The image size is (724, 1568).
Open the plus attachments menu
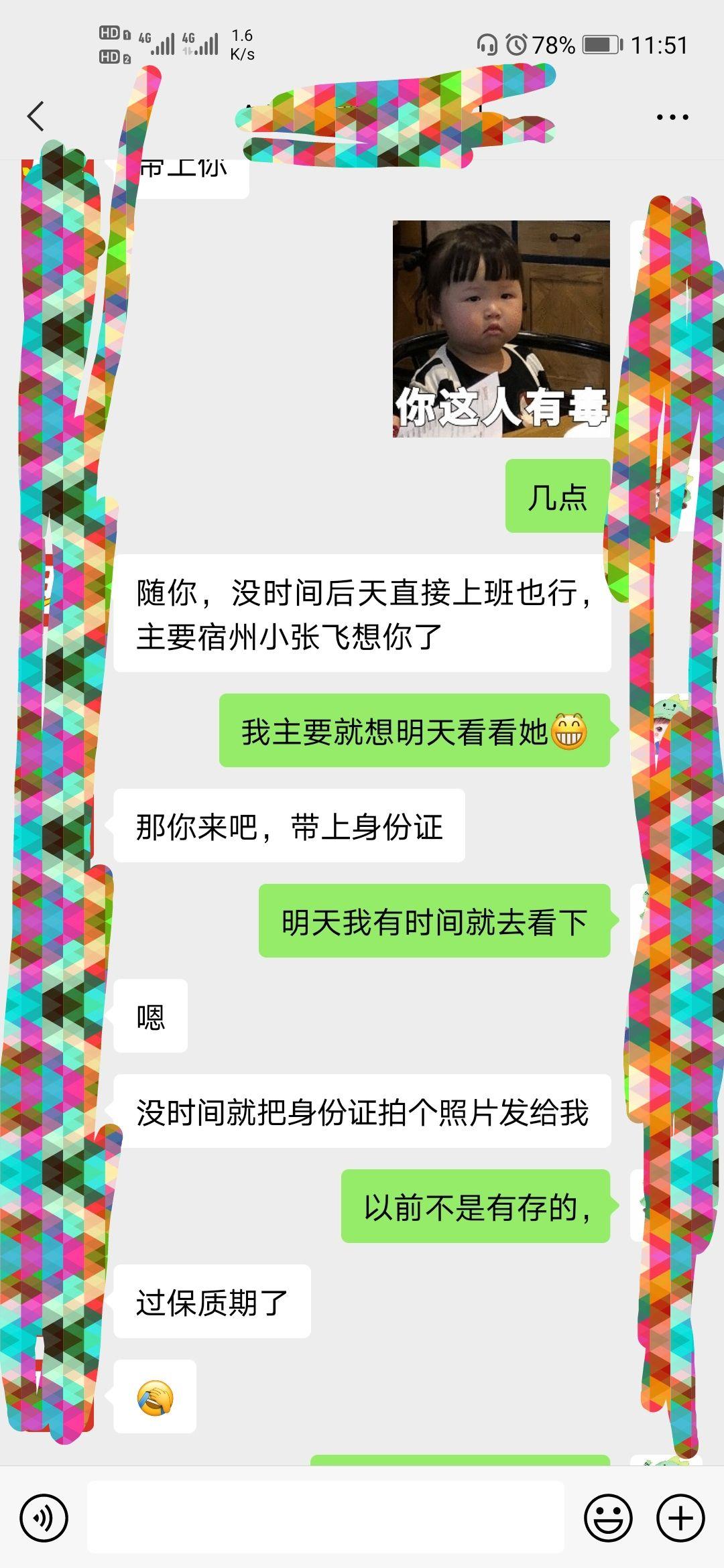coord(680,1518)
